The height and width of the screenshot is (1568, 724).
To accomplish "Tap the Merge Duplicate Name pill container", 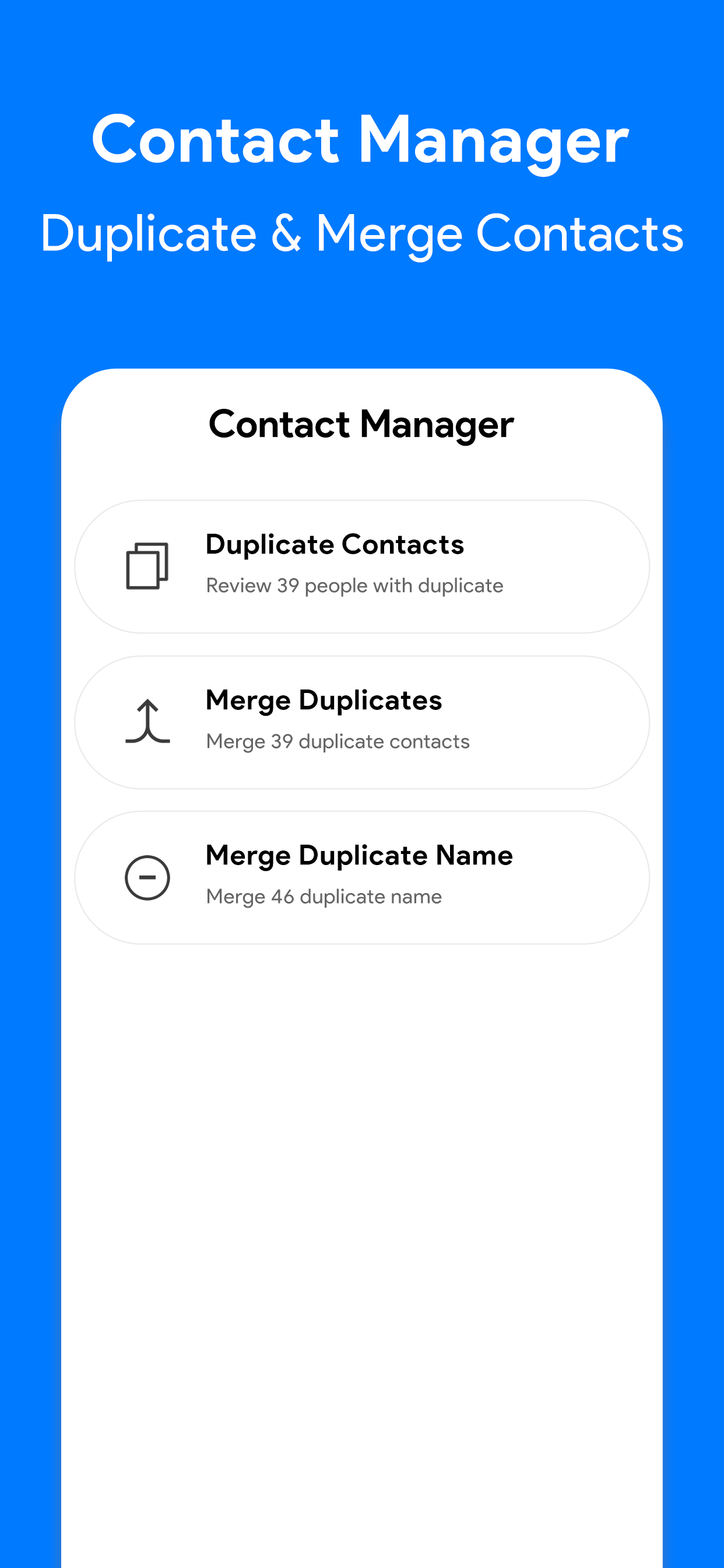I will [361, 877].
